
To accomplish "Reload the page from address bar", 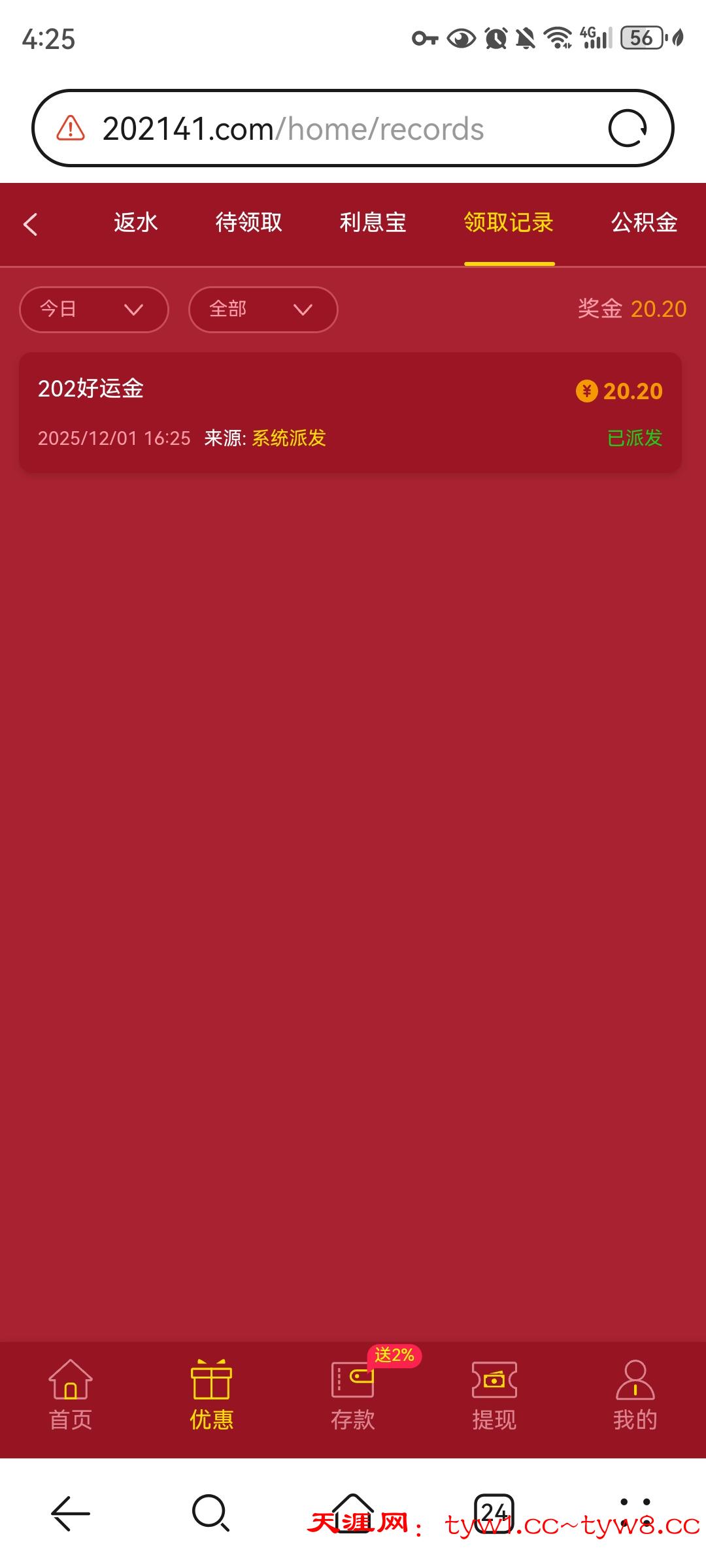I will tap(627, 129).
